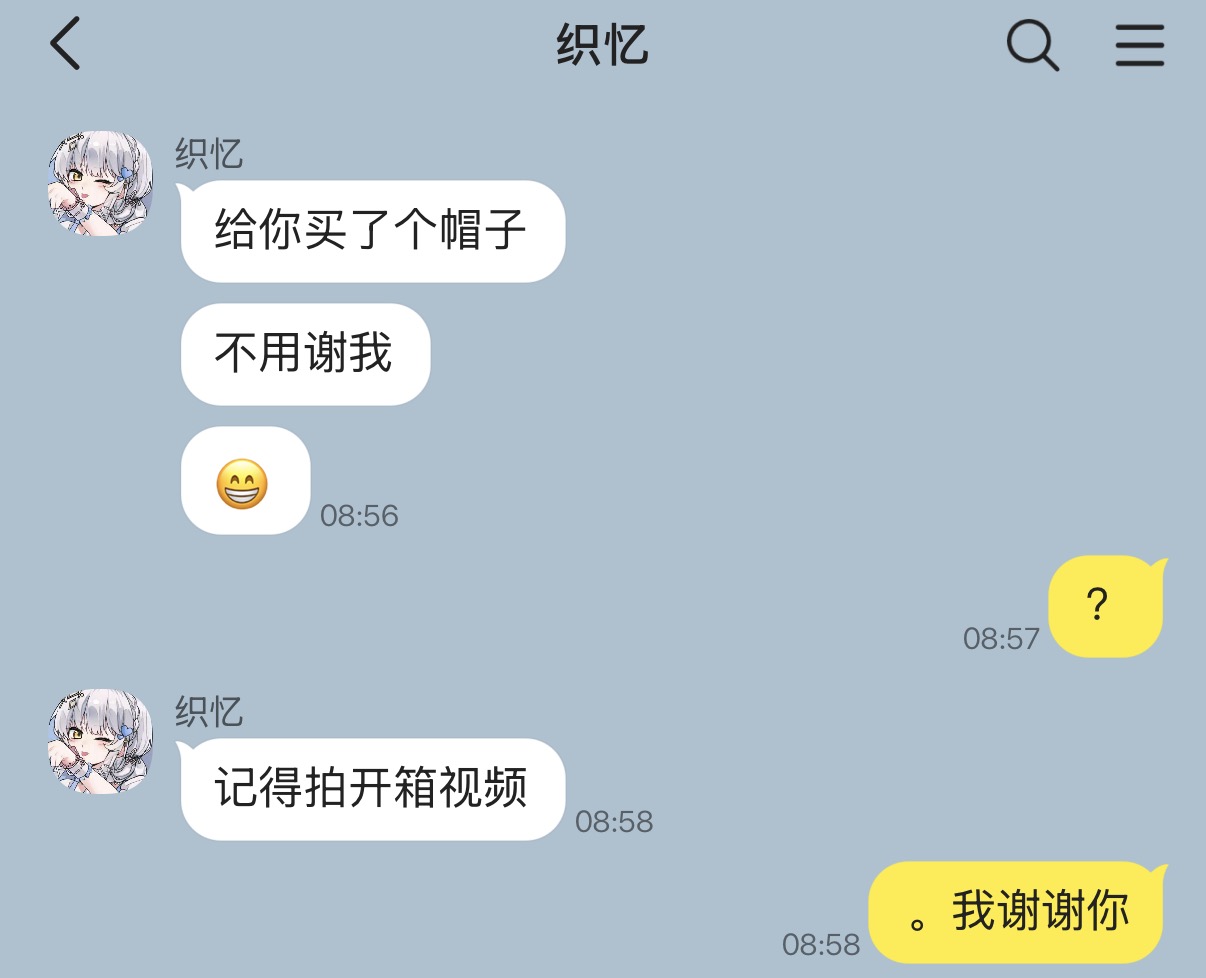Go back from the 织忆 chat

tap(65, 45)
